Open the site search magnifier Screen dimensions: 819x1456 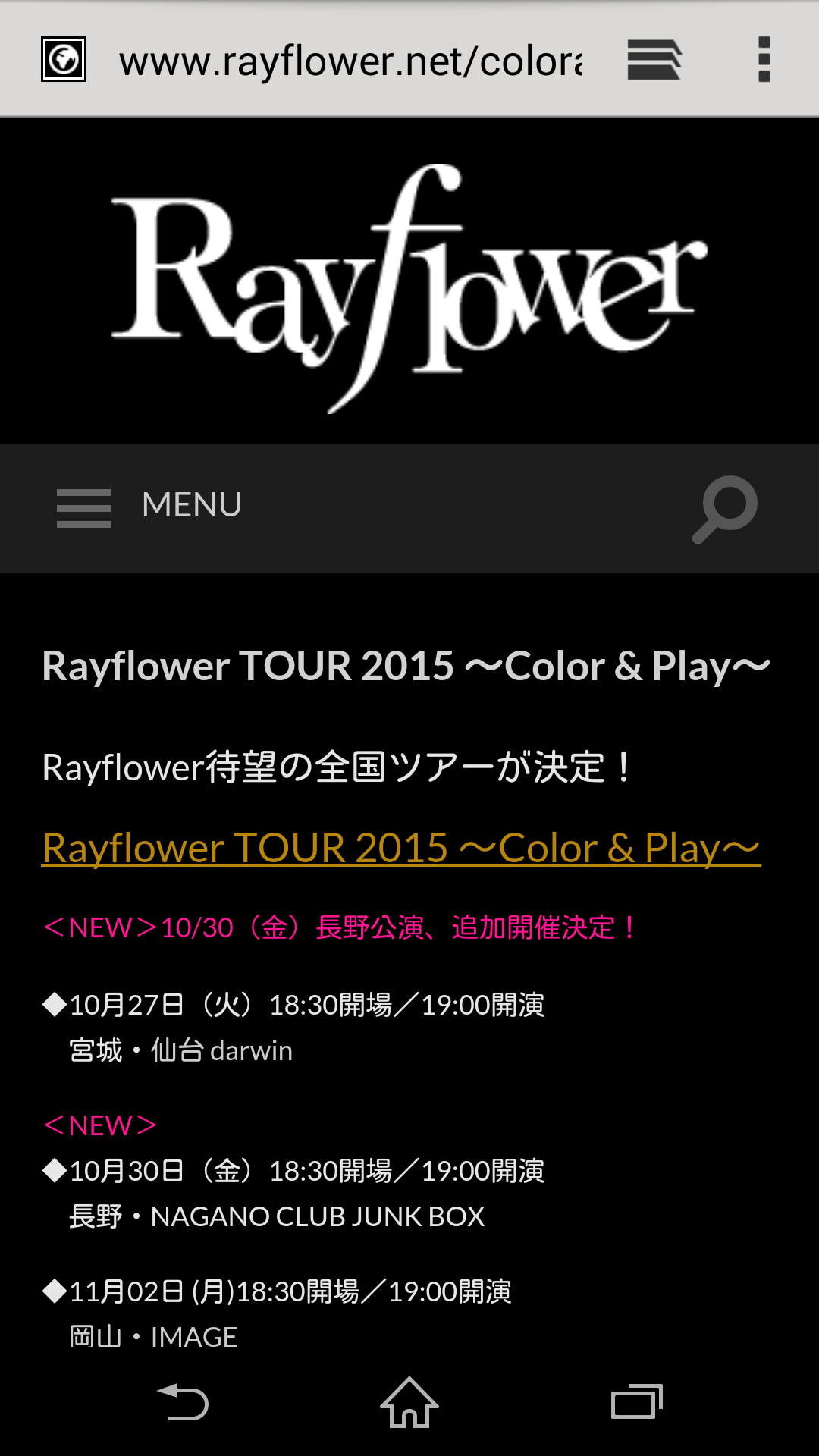(724, 508)
